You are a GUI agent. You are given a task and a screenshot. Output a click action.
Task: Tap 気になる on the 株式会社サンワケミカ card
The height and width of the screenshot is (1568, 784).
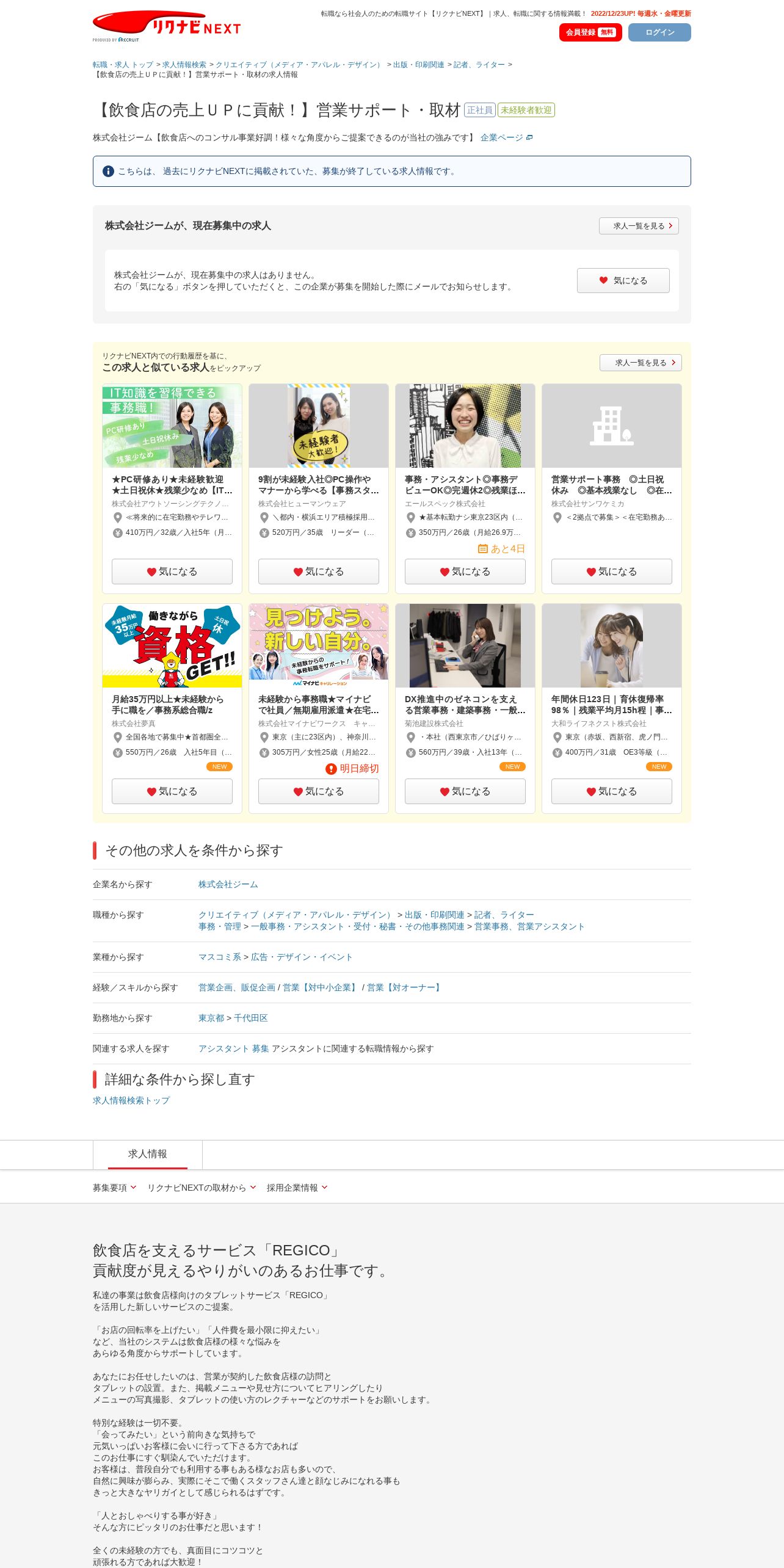612,572
